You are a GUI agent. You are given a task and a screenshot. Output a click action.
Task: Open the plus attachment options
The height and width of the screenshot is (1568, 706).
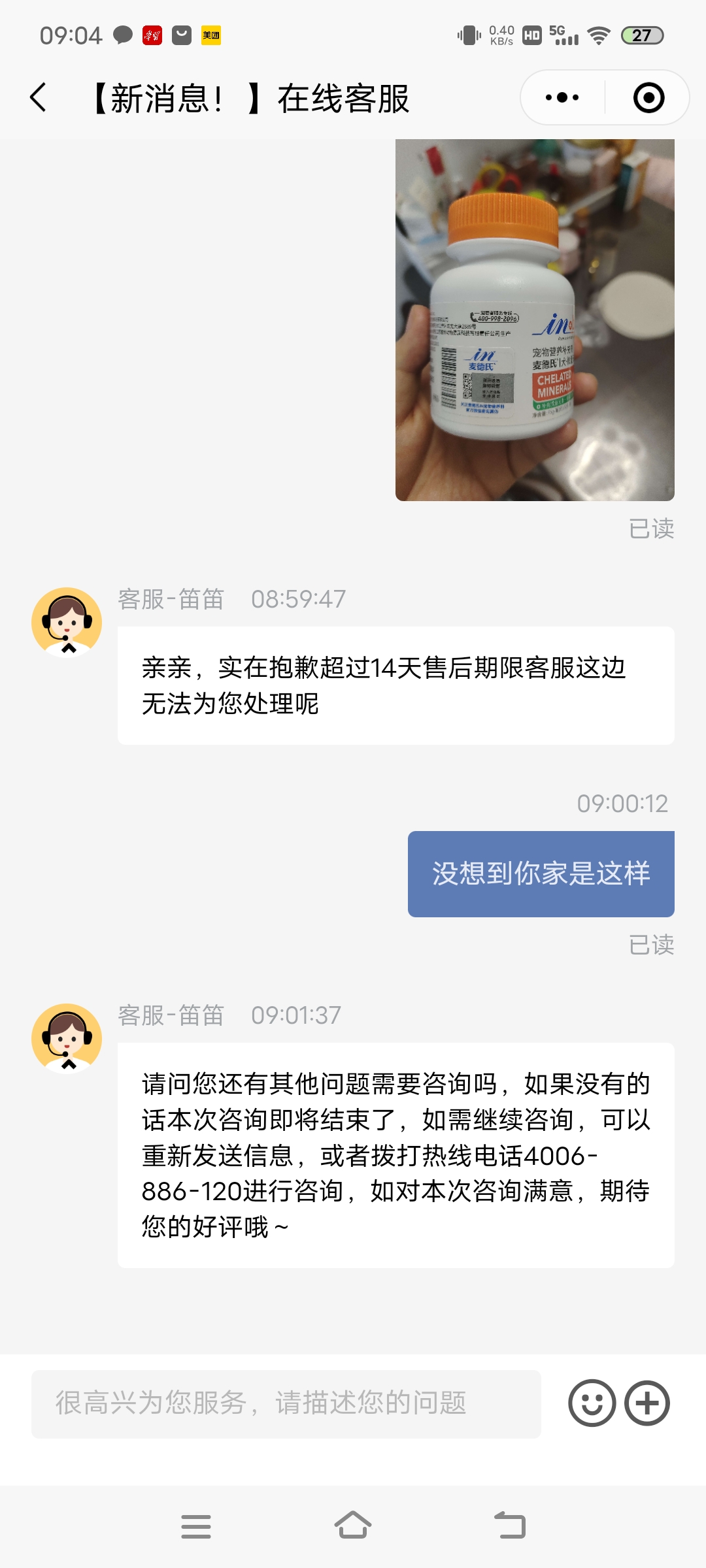pyautogui.click(x=647, y=1403)
